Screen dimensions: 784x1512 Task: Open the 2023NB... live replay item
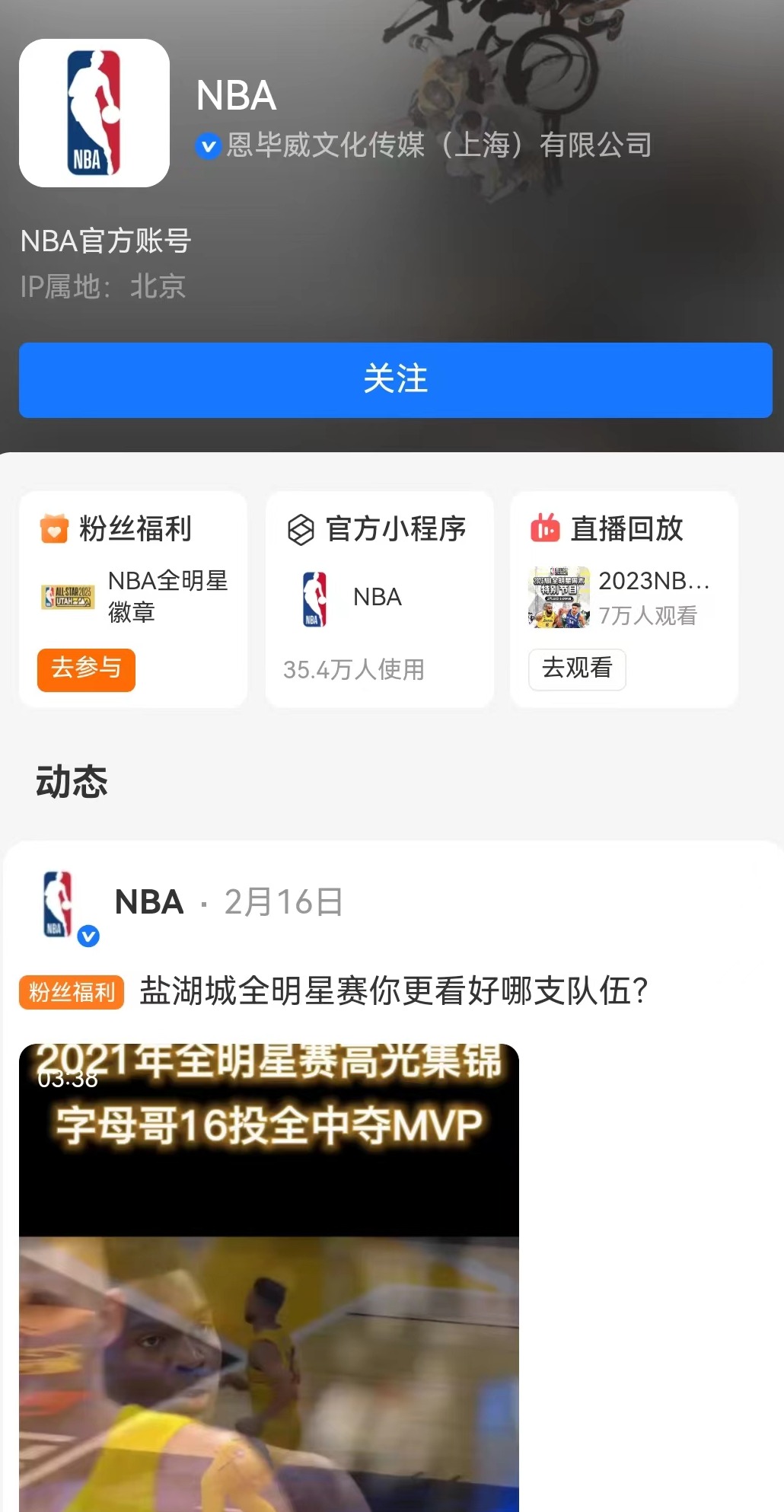tap(620, 596)
